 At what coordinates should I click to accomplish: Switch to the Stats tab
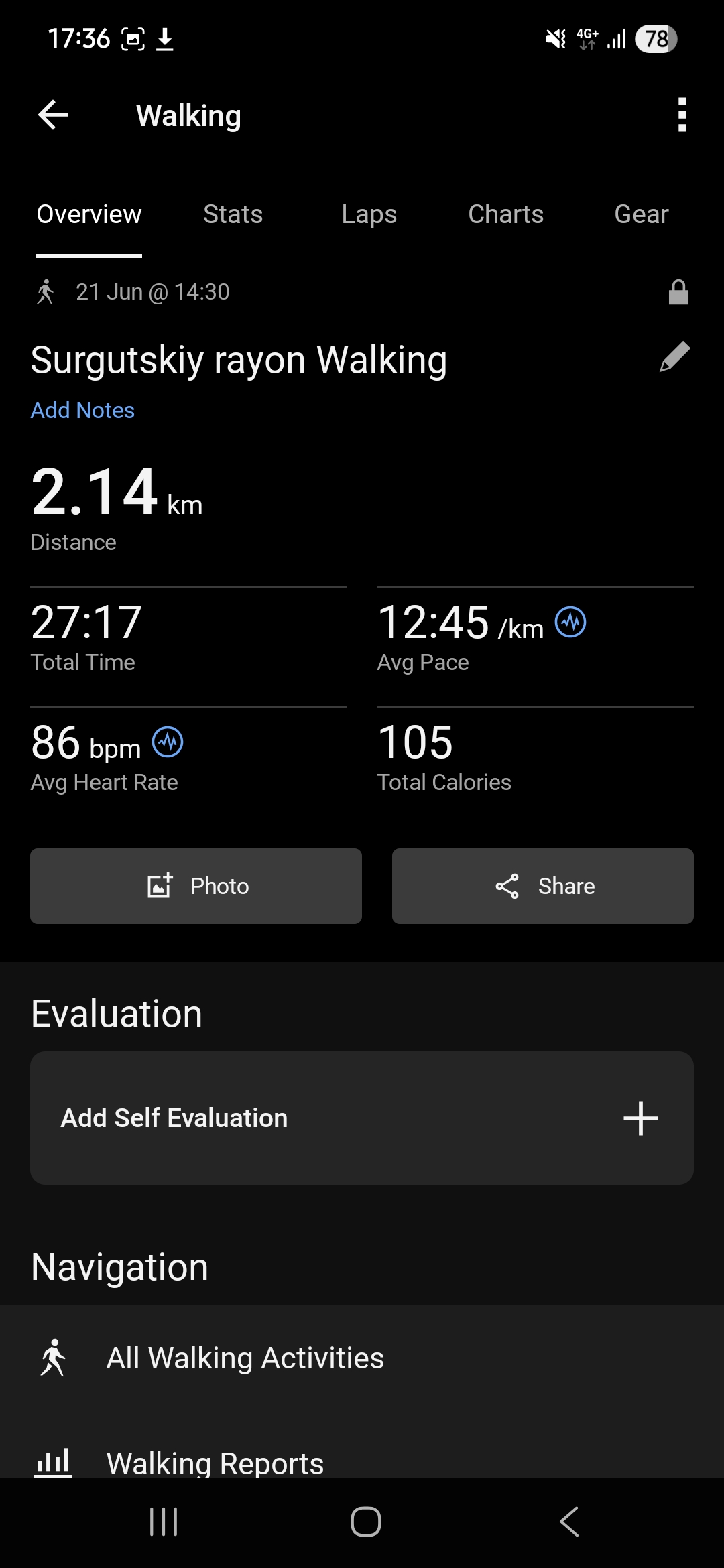233,214
